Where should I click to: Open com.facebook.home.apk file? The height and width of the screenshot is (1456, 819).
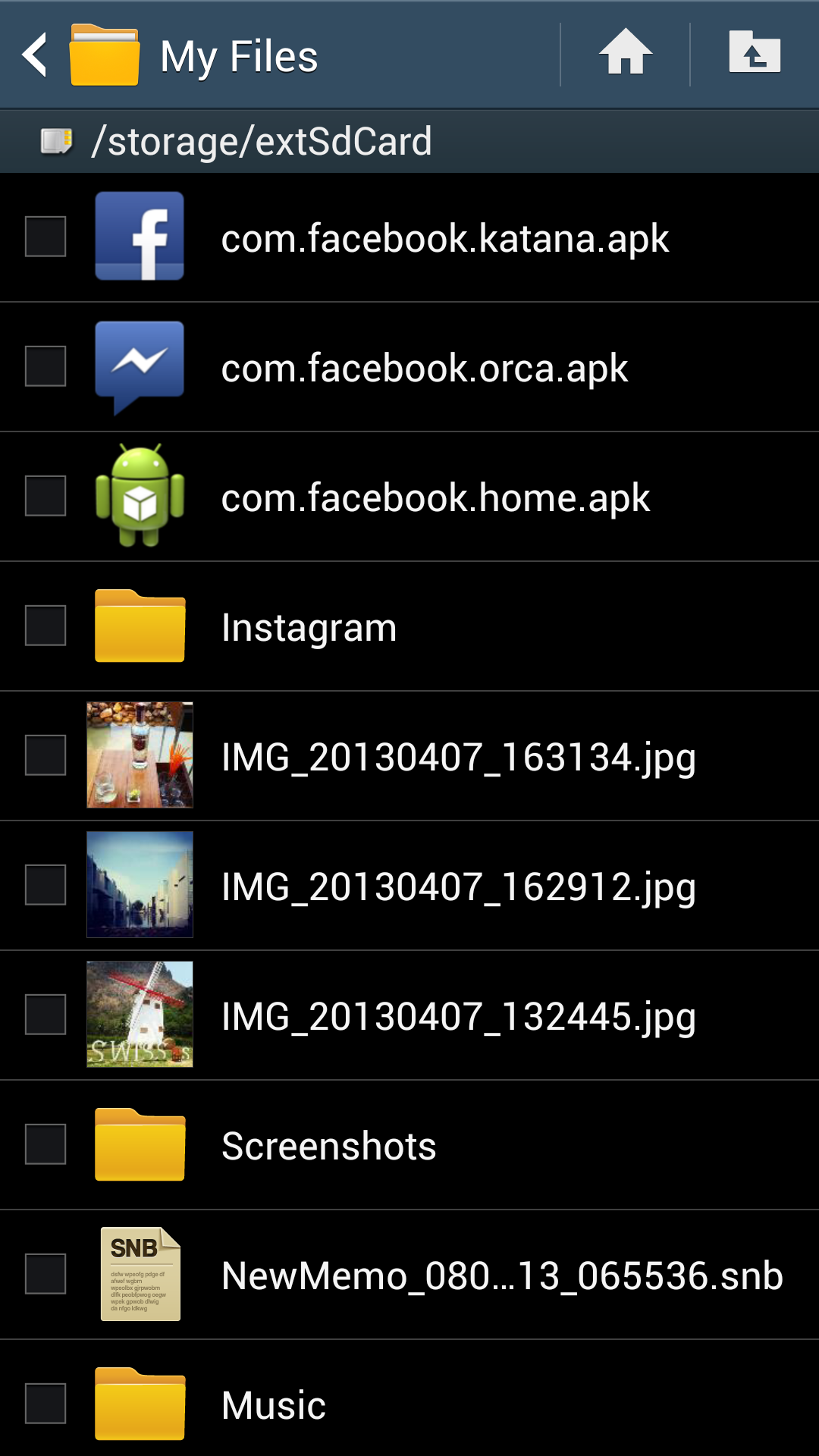pyautogui.click(x=409, y=497)
